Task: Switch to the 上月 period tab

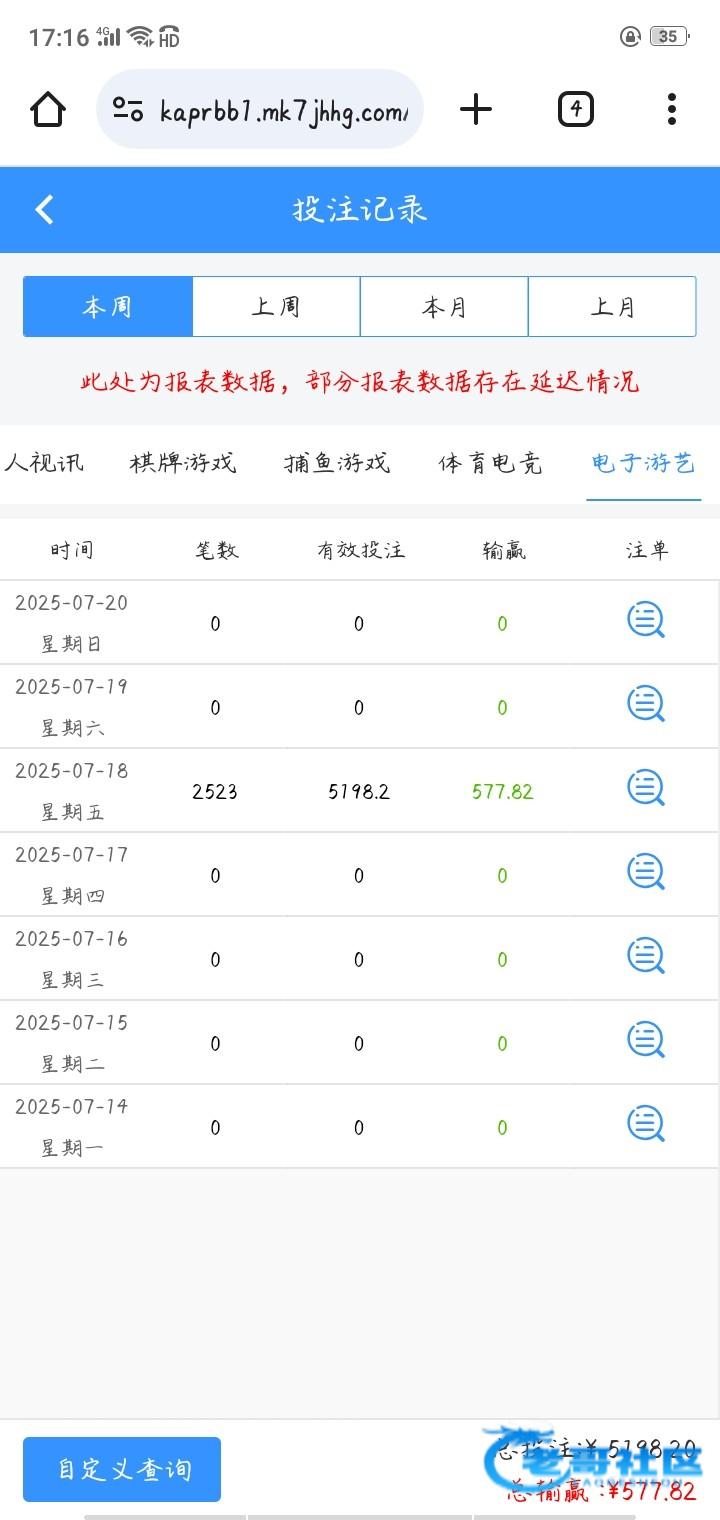Action: (x=612, y=306)
